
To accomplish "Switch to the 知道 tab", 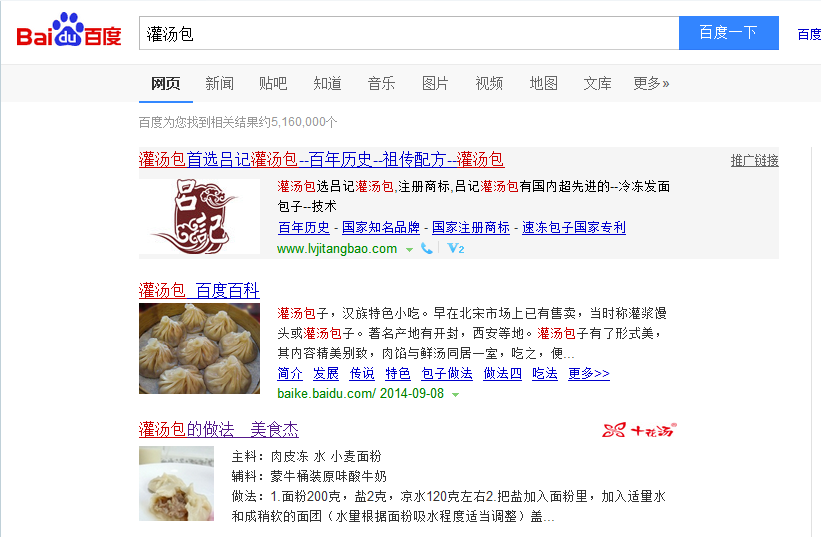I will 327,83.
